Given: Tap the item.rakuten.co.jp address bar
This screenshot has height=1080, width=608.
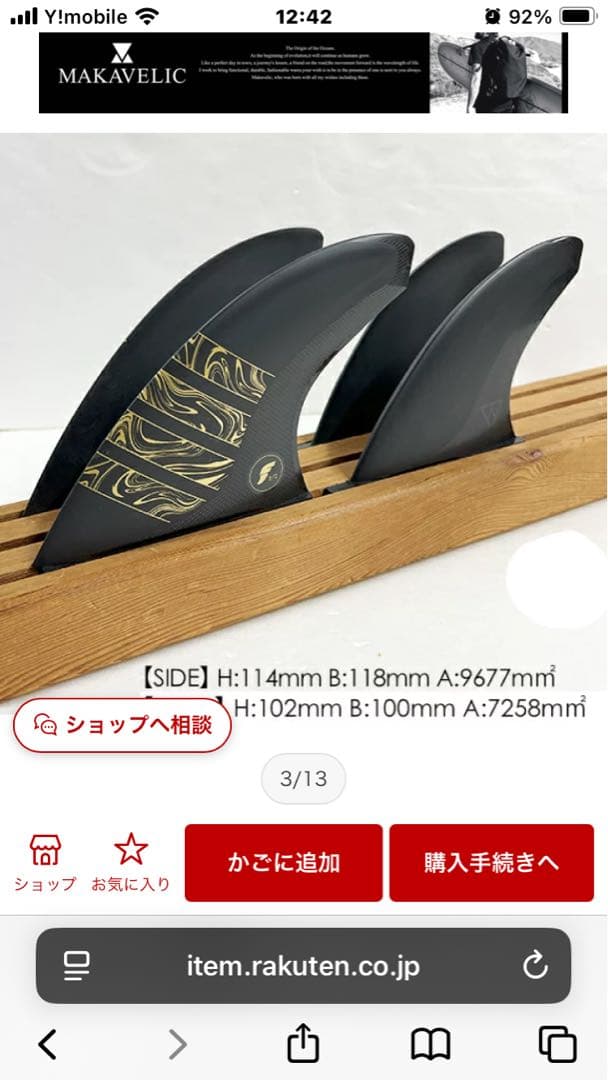Looking at the screenshot, I should point(303,966).
